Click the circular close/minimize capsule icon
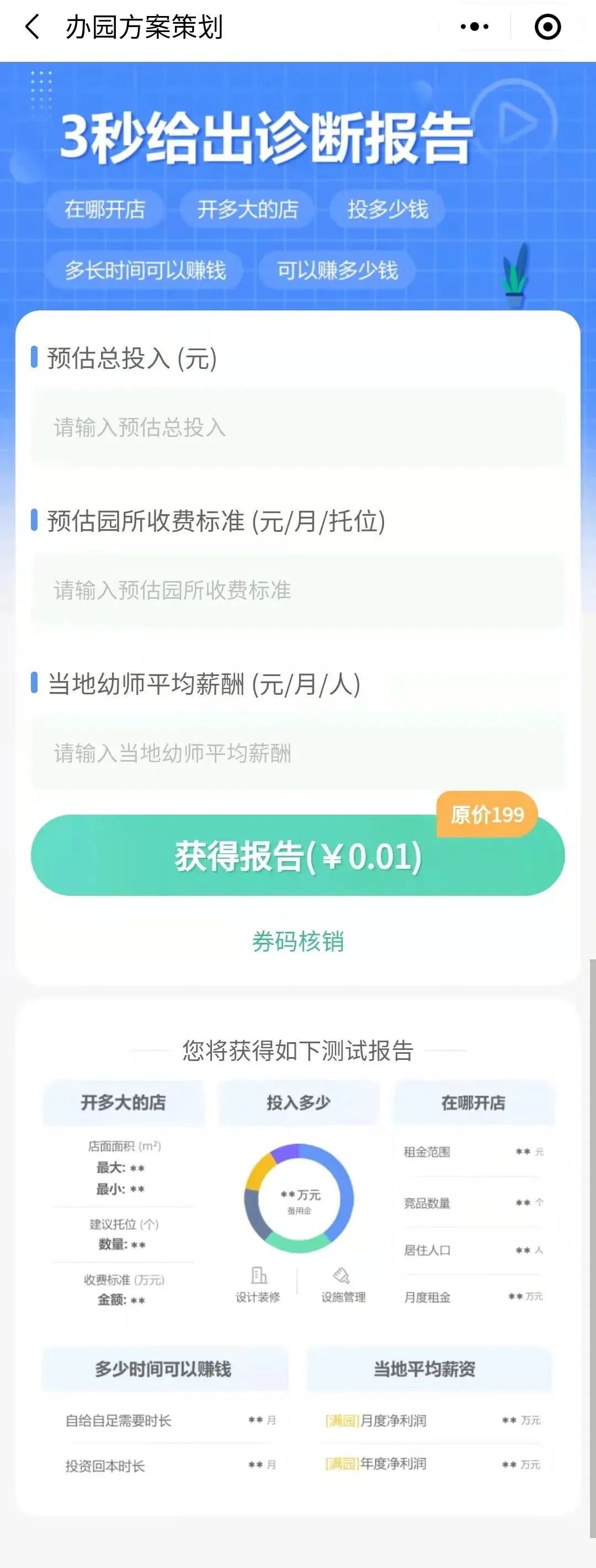The height and width of the screenshot is (1568, 596). tap(547, 25)
